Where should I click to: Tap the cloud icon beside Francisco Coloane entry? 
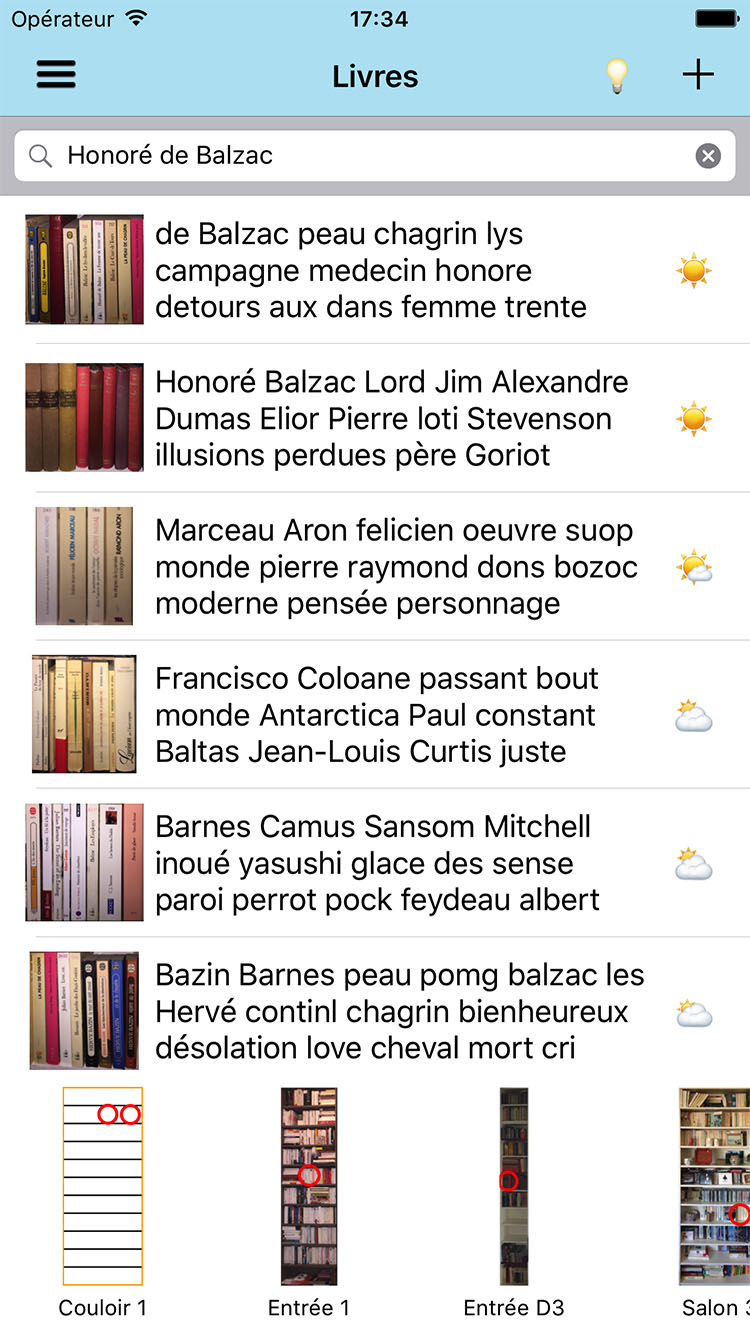pos(694,713)
